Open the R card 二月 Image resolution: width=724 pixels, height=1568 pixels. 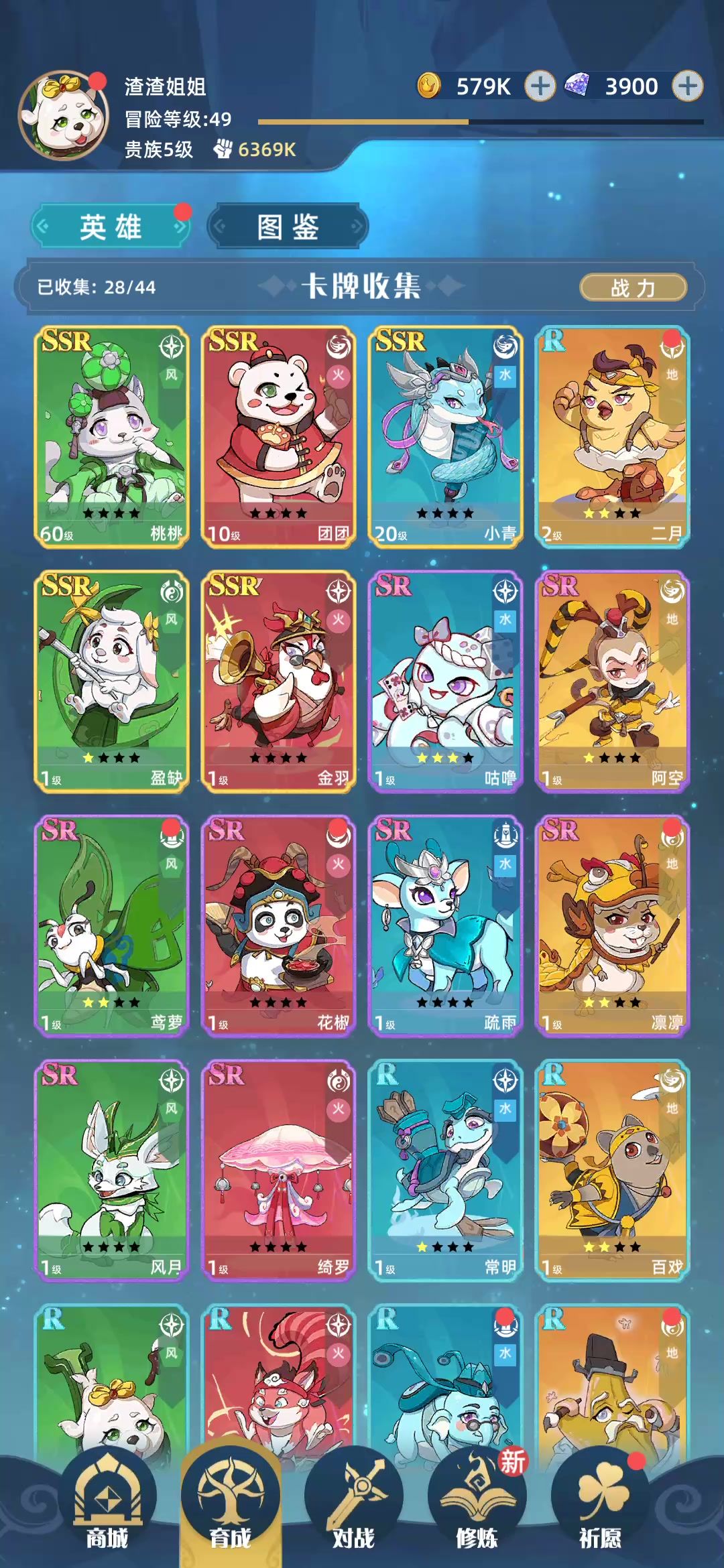point(612,437)
